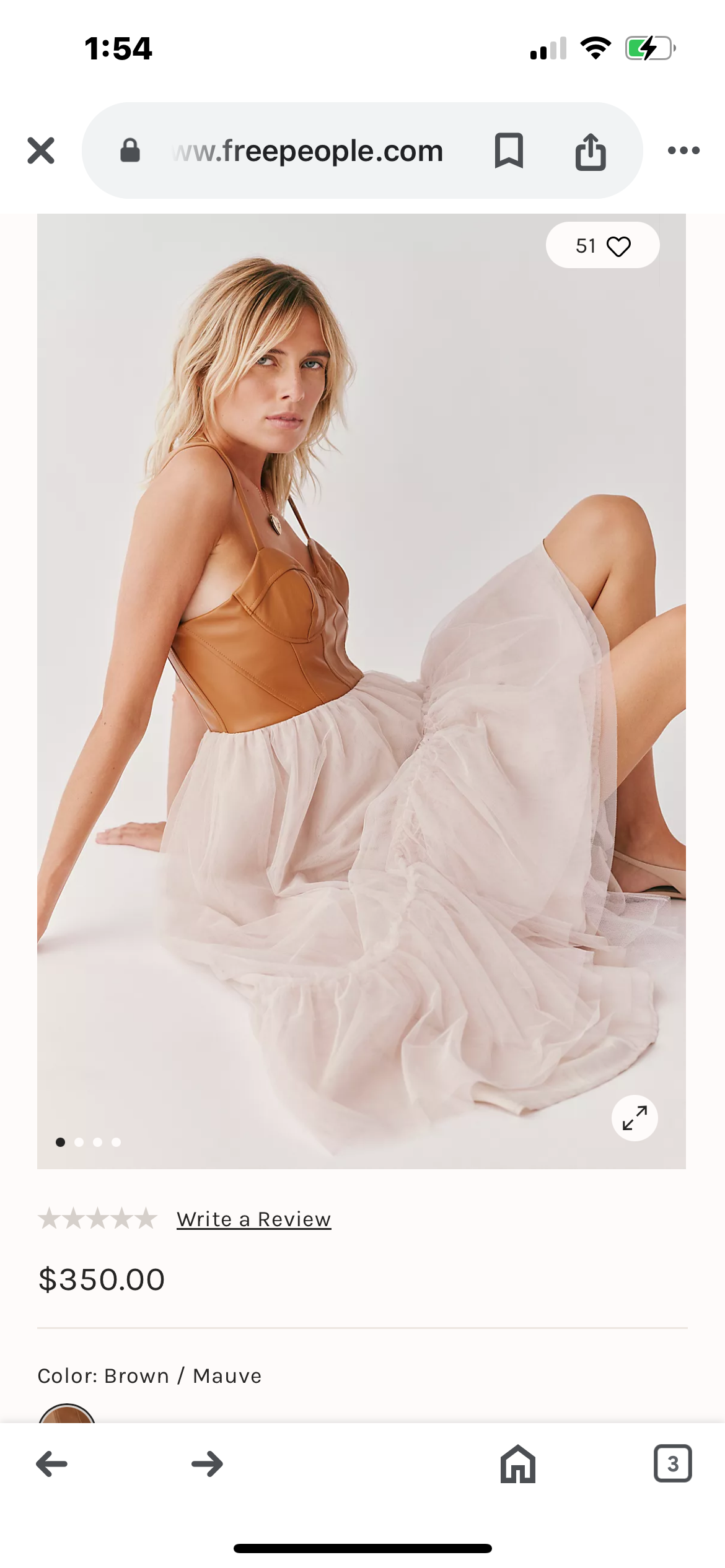Share this page
This screenshot has height=1568, width=725.
590,151
